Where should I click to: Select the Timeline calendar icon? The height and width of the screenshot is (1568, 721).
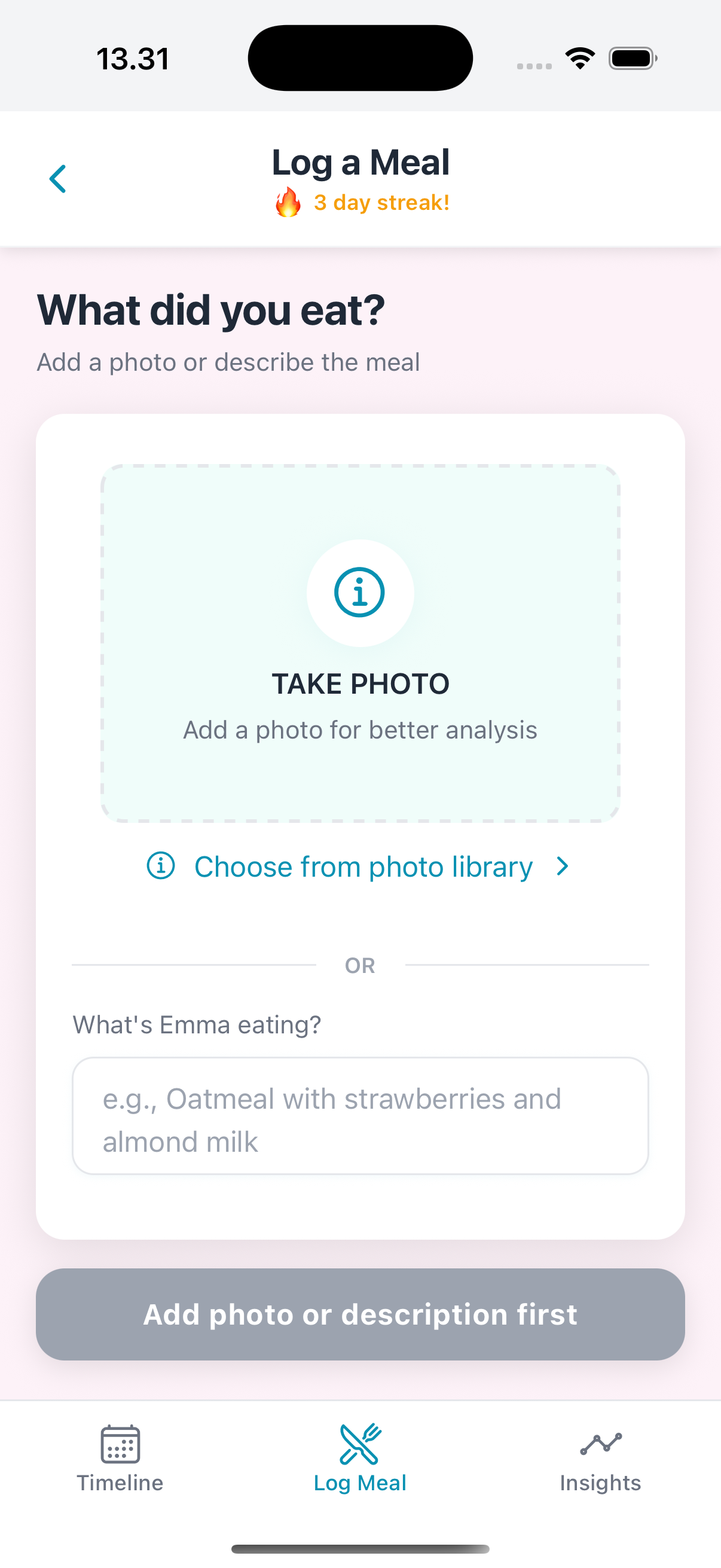120,1442
